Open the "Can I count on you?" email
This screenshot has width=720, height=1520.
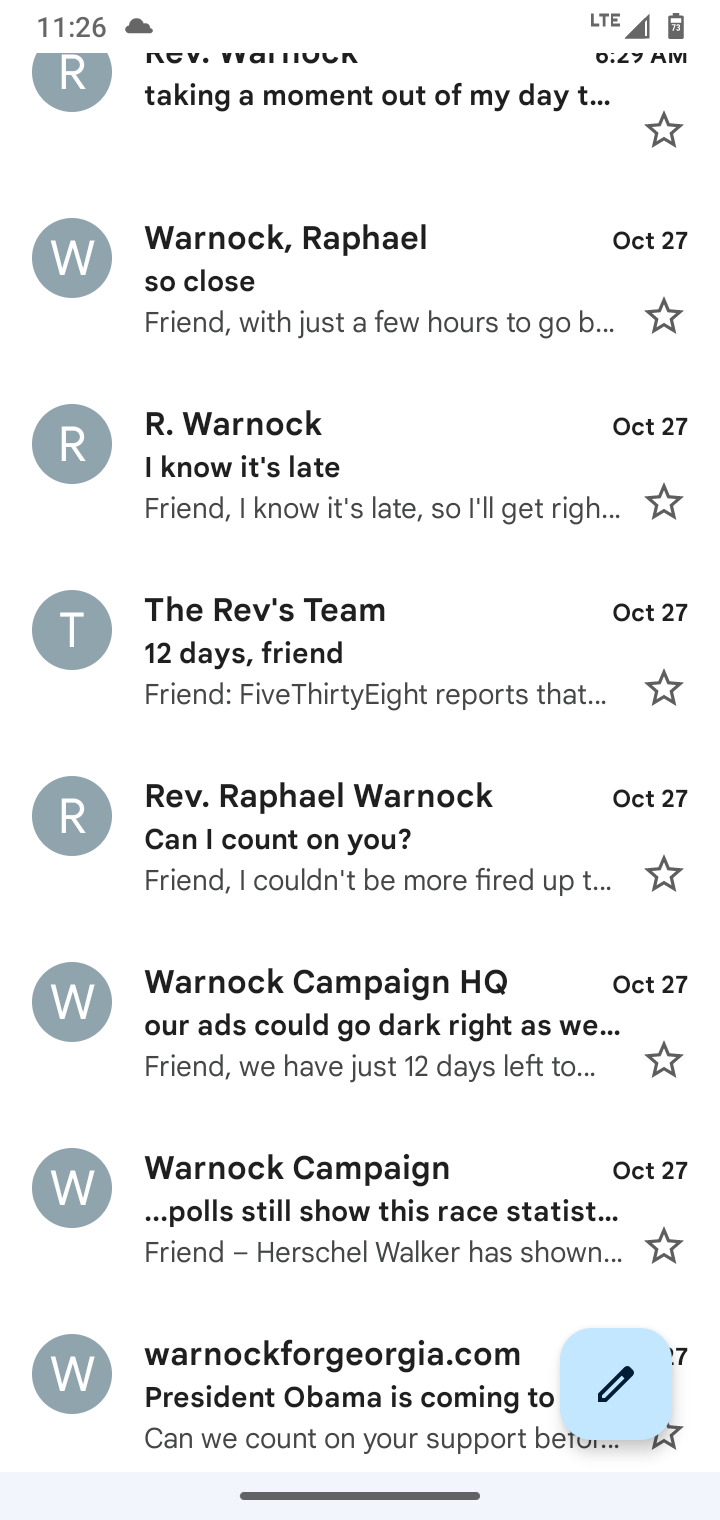coord(360,838)
